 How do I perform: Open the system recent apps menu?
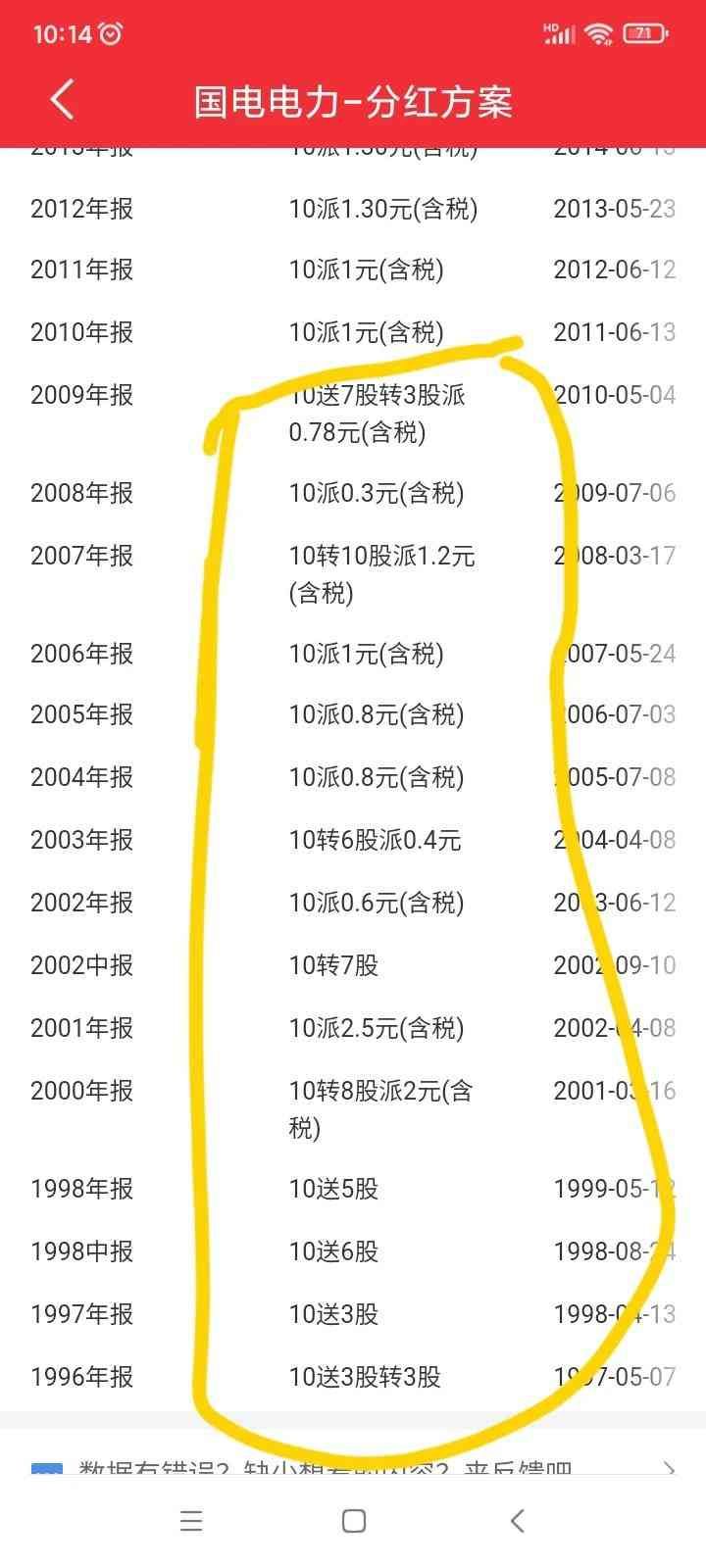(x=191, y=1520)
